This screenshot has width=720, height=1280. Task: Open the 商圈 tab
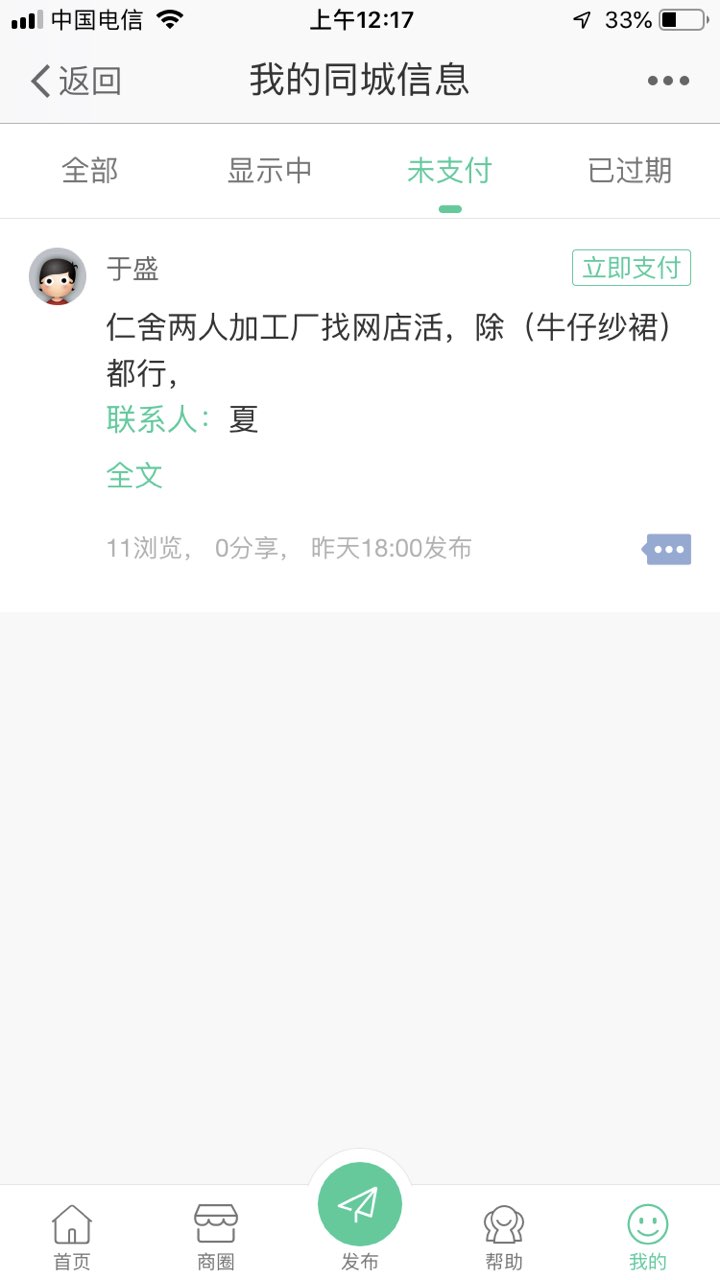click(216, 1236)
